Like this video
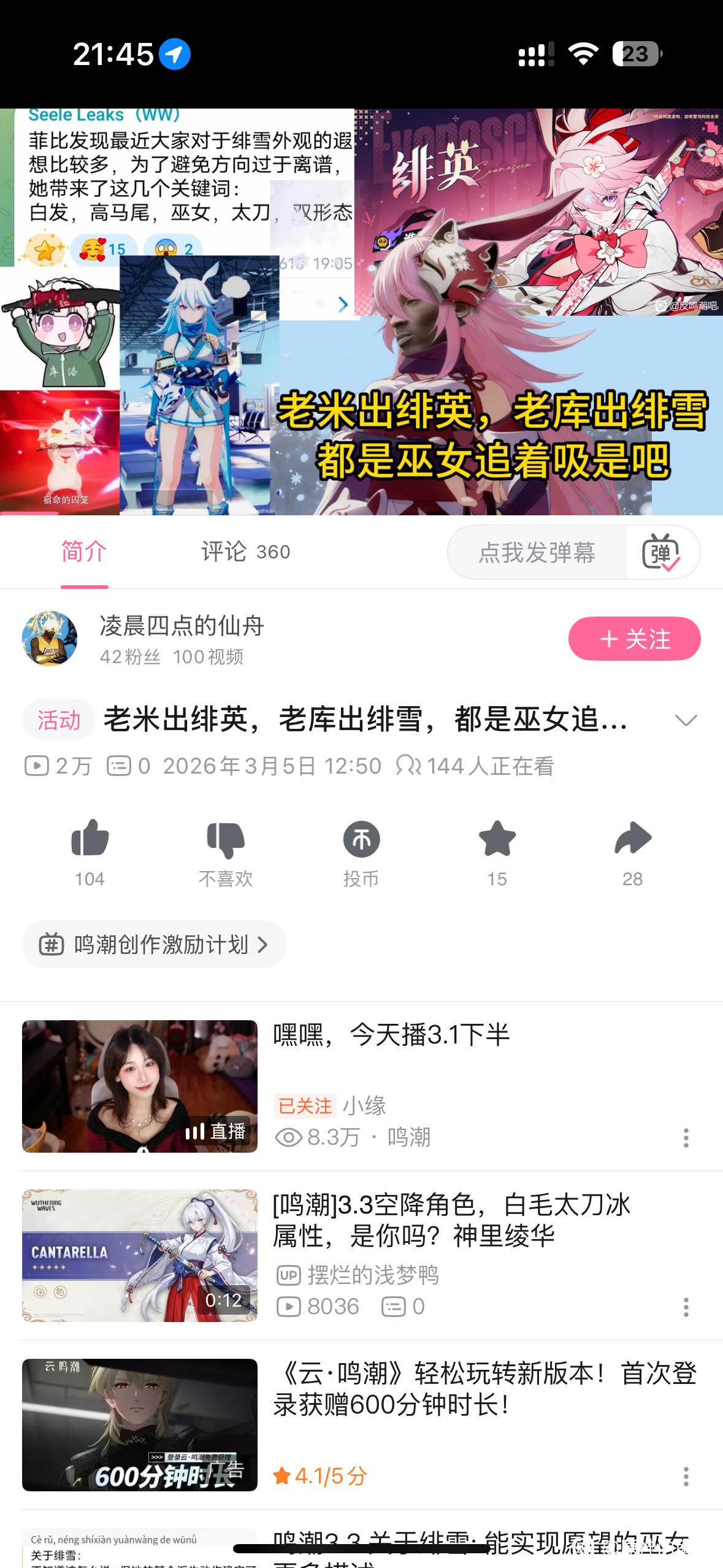The width and height of the screenshot is (723, 1568). pos(90,839)
